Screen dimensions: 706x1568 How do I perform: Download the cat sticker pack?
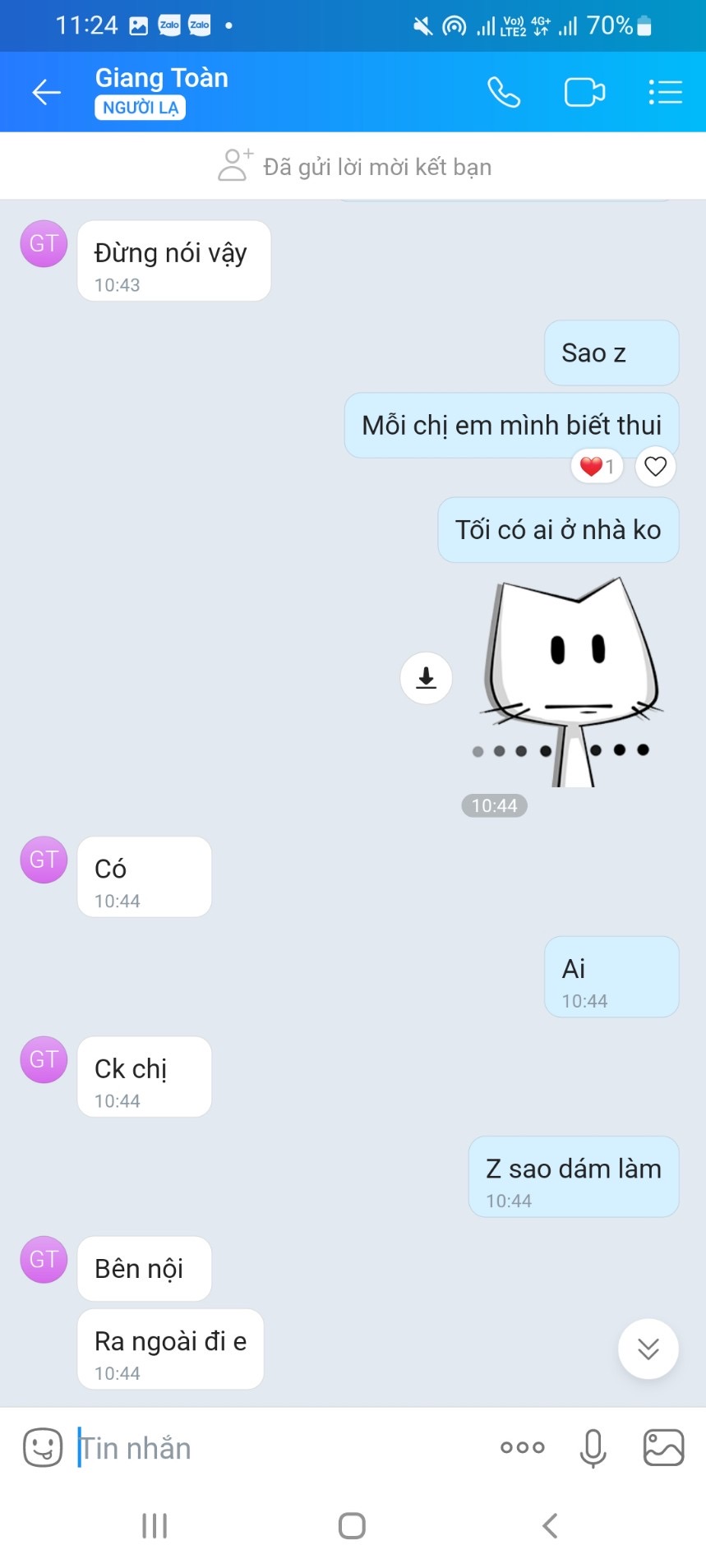point(426,678)
